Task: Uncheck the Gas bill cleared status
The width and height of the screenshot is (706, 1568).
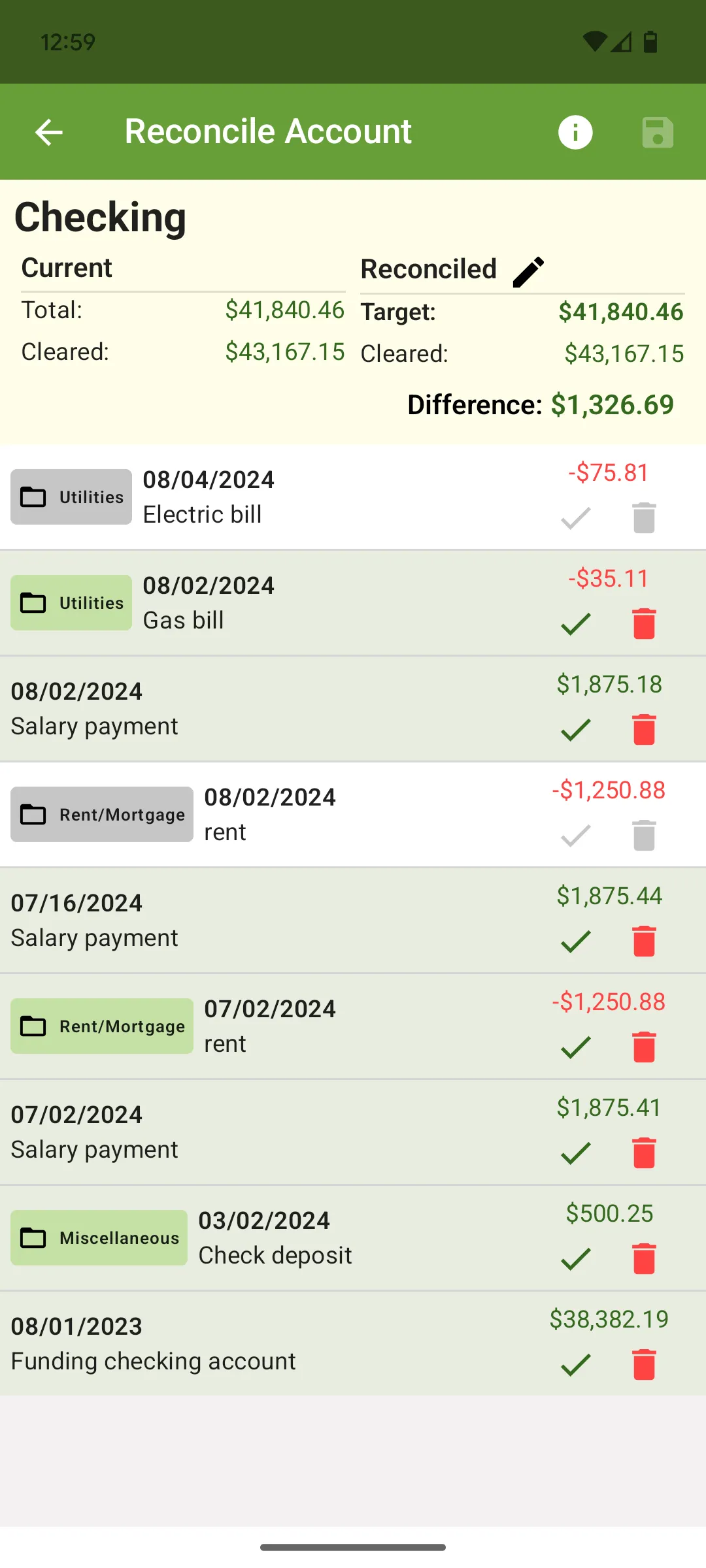Action: (x=575, y=624)
